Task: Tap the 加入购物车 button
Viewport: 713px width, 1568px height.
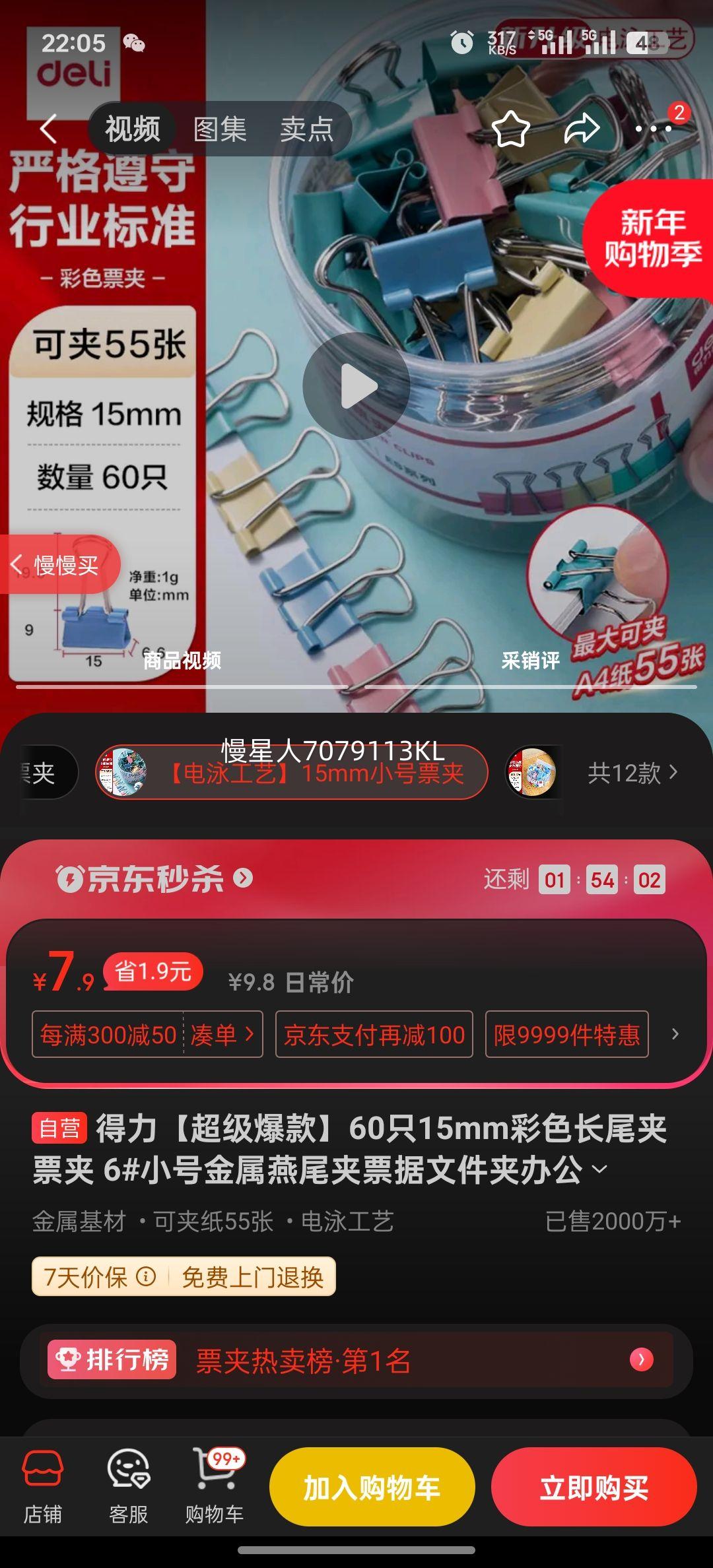Action: coord(372,1486)
